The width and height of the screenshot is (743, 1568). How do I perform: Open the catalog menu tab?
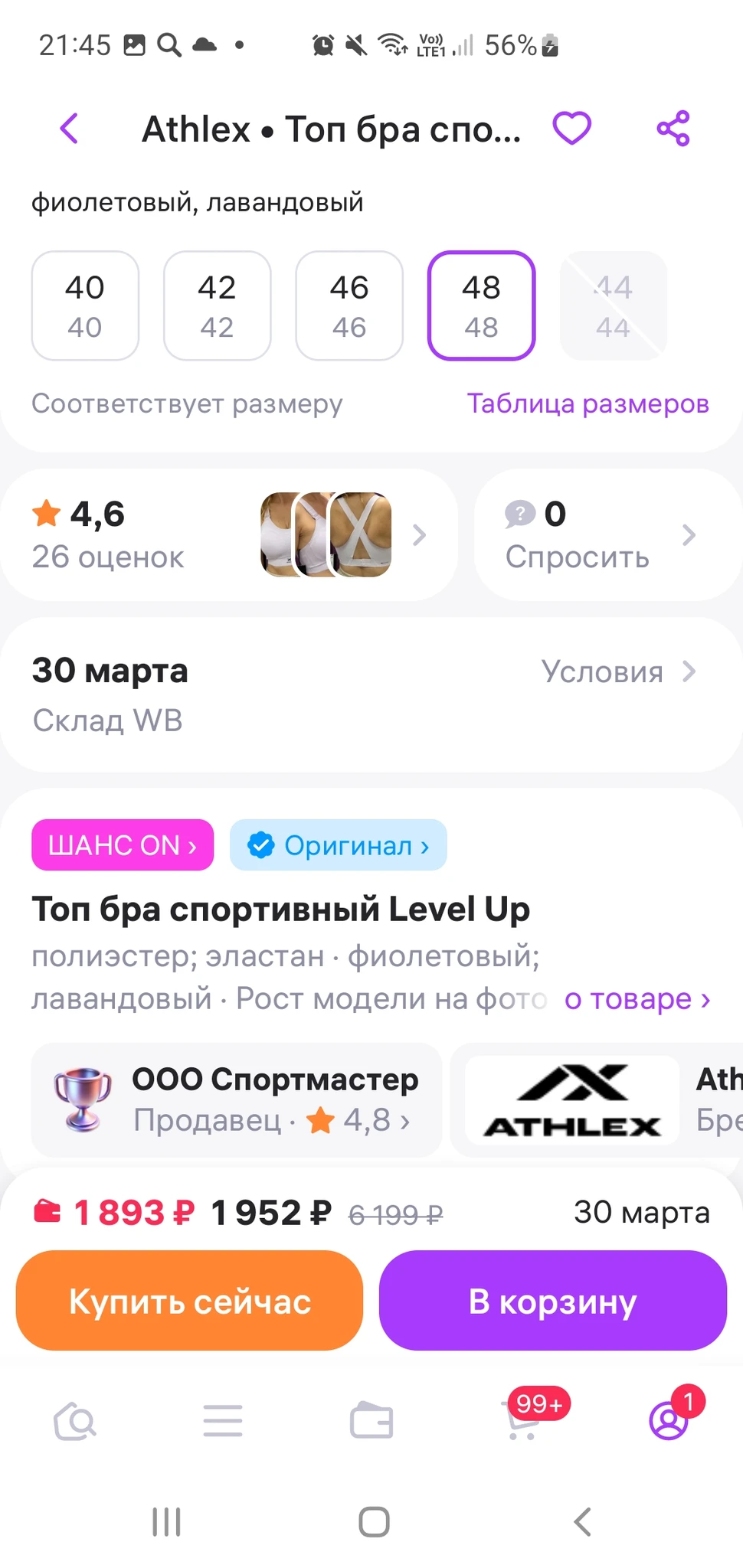[x=223, y=1422]
